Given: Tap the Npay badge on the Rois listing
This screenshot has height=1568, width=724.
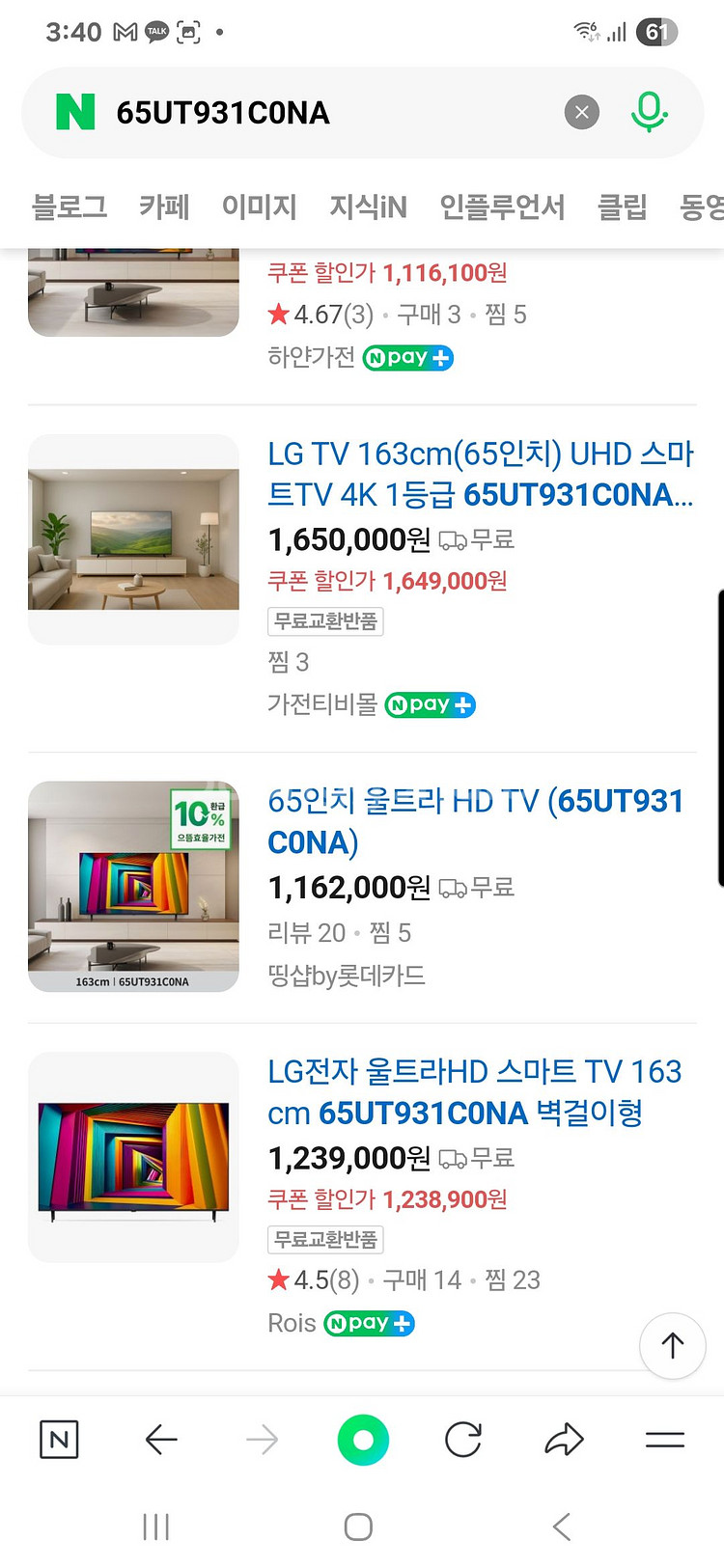Looking at the screenshot, I should (369, 1323).
